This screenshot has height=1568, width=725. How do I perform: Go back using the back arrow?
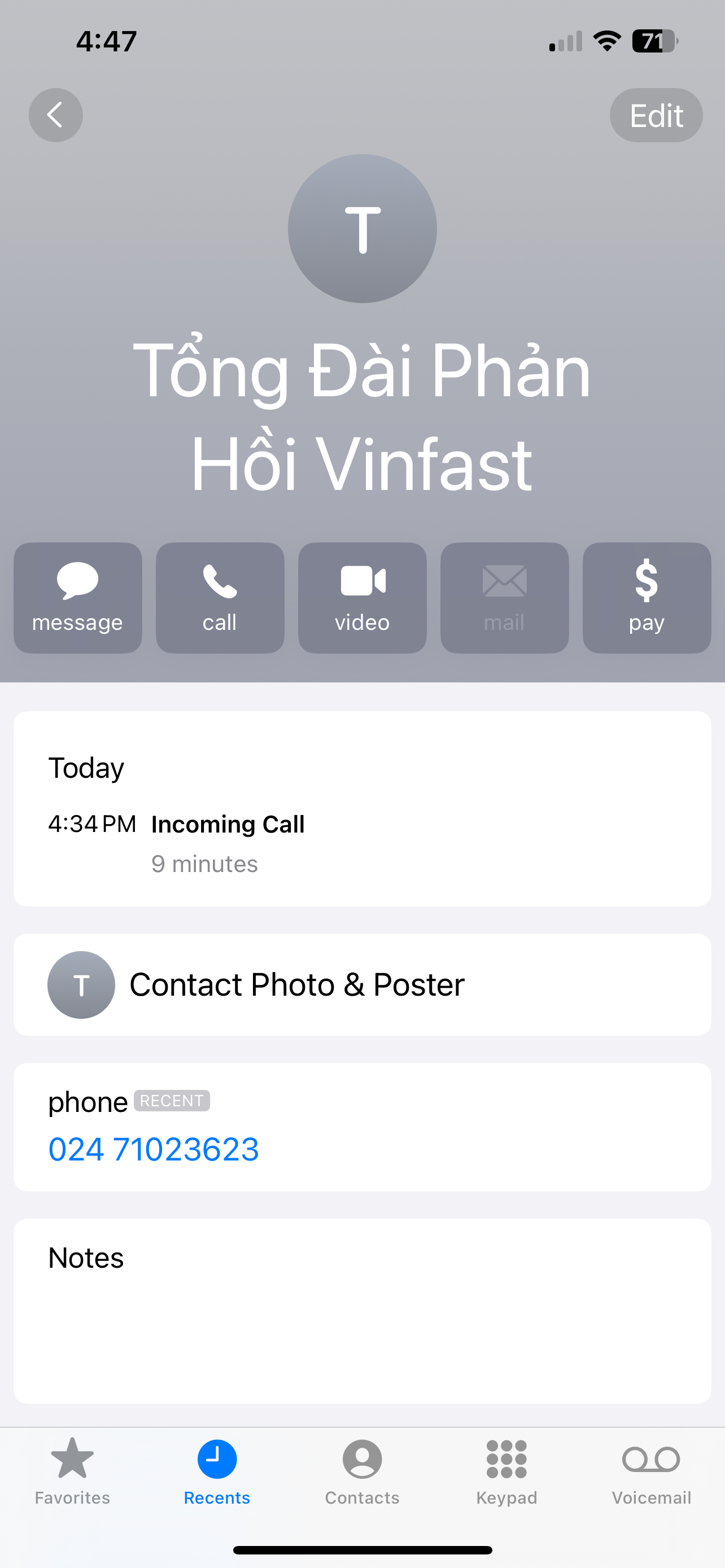tap(55, 115)
